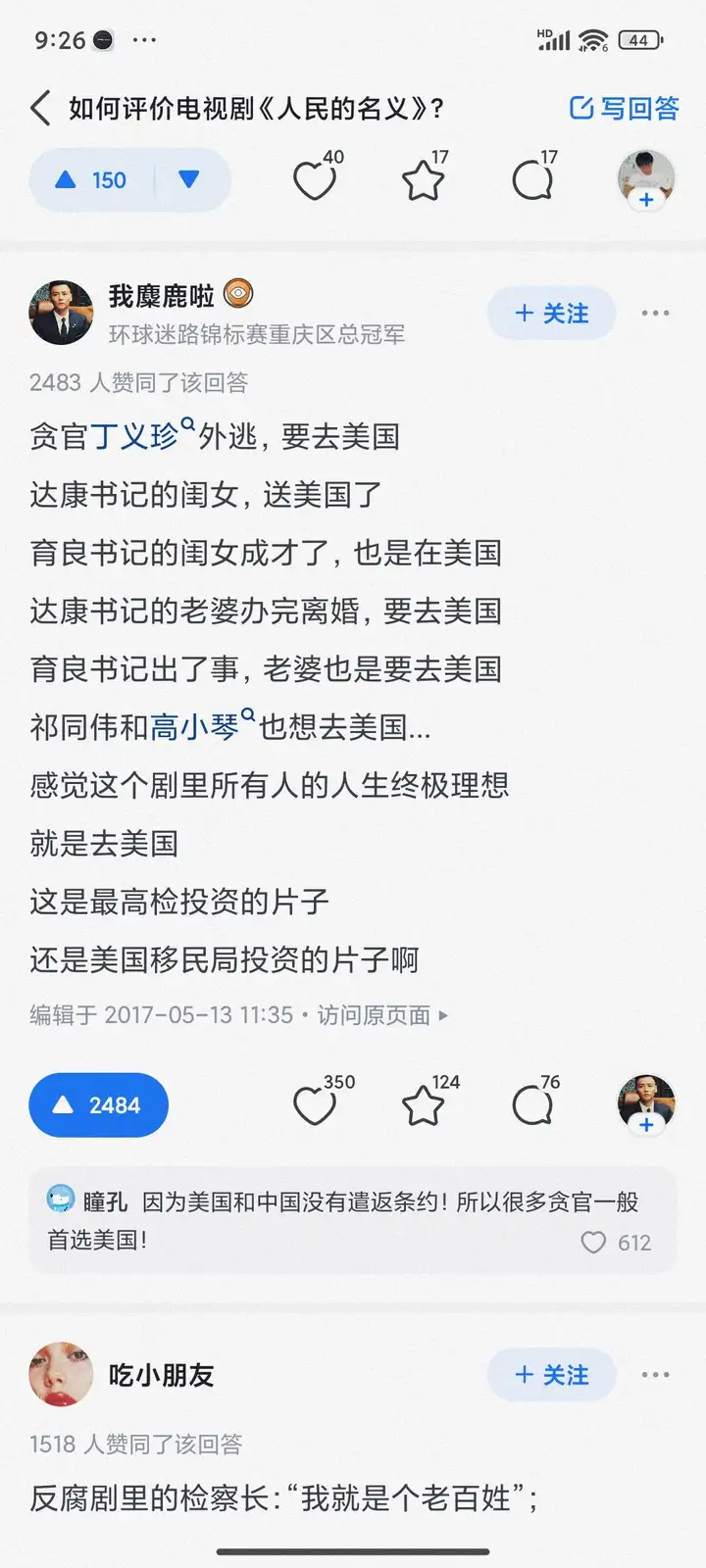Follow 吃小朋友 with the 关注 button

point(551,1375)
